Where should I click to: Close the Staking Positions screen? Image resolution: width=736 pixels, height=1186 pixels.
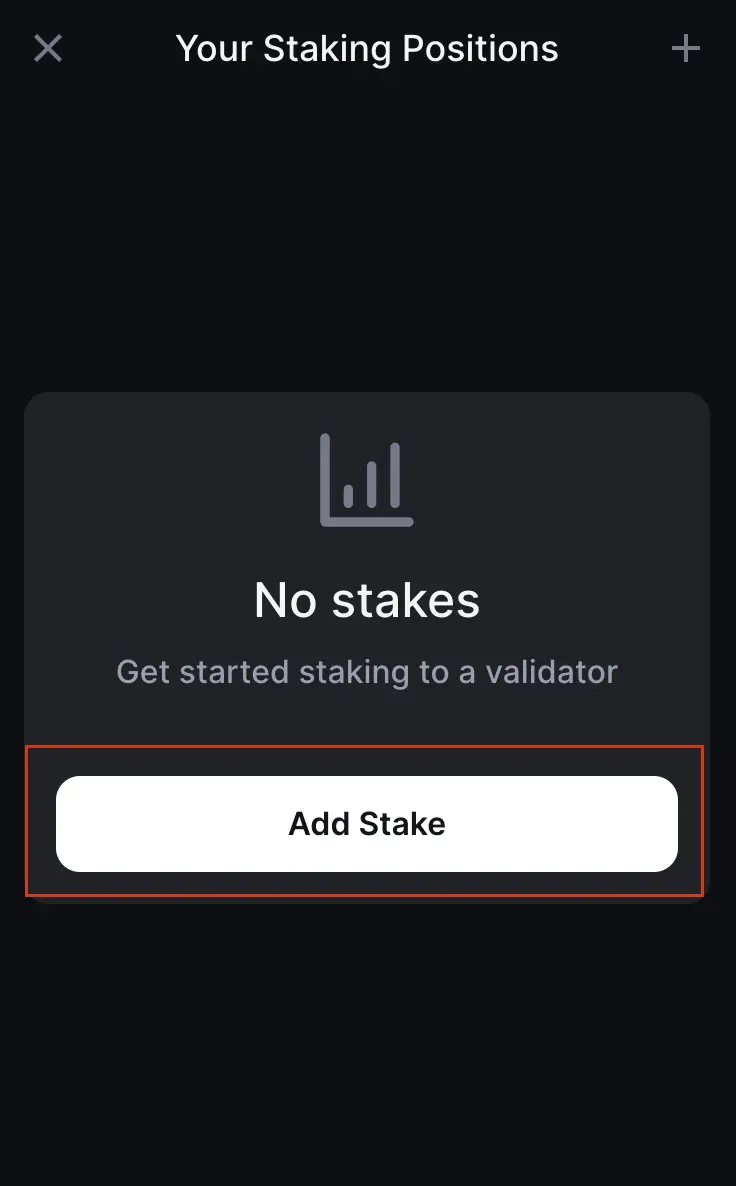click(48, 48)
